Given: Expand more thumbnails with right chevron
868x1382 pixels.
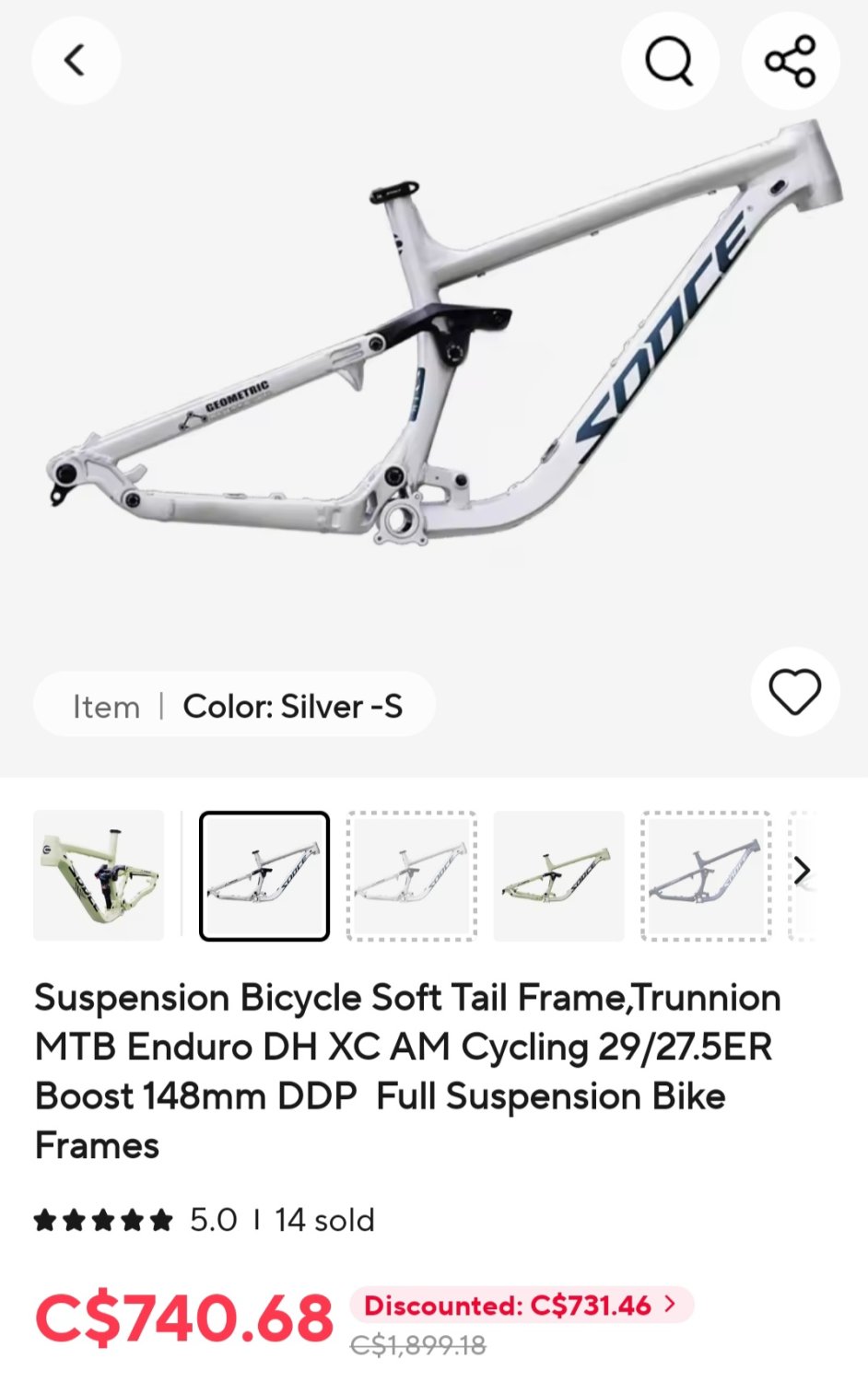Looking at the screenshot, I should coord(804,870).
